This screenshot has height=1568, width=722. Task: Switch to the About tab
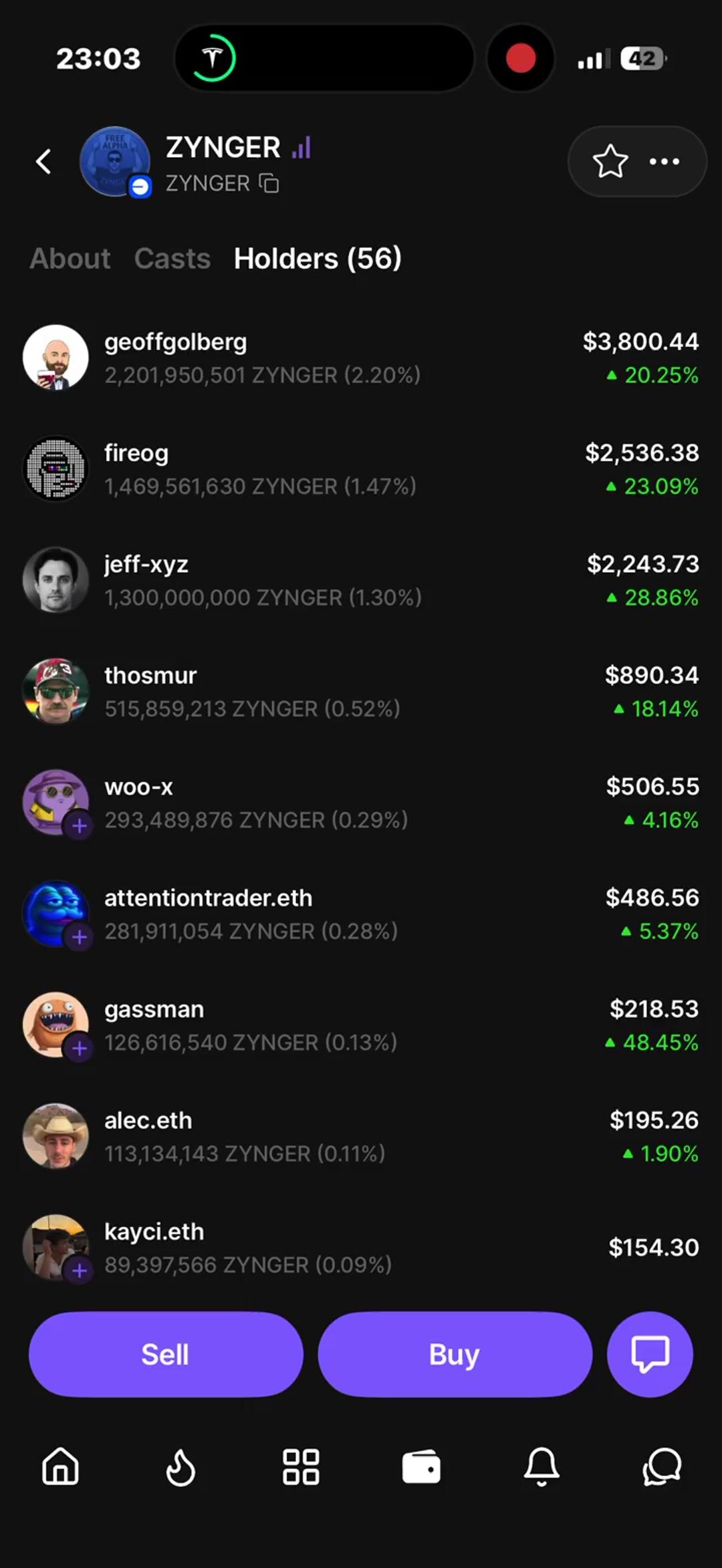70,259
